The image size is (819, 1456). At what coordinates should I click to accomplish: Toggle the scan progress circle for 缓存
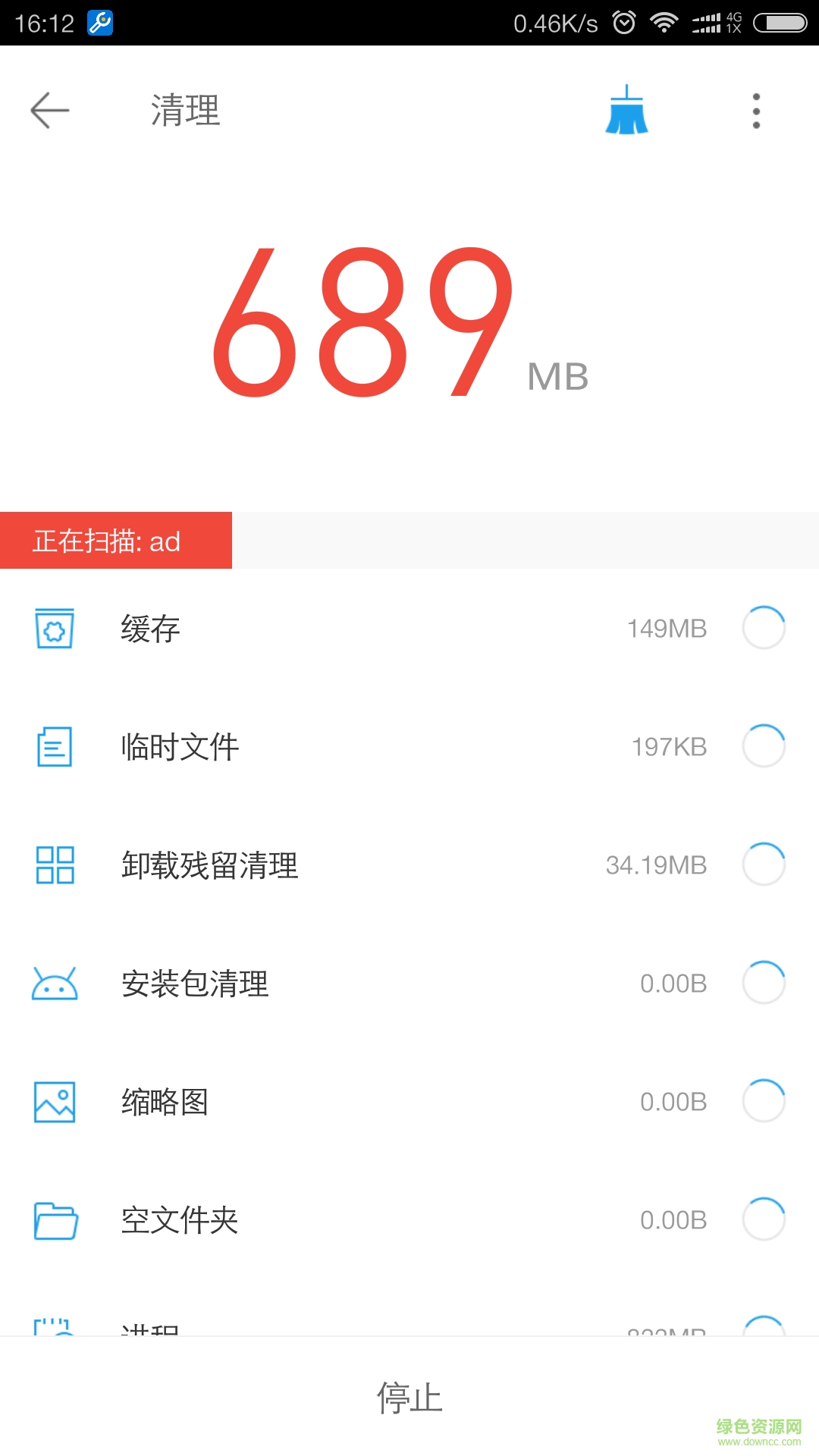(764, 628)
